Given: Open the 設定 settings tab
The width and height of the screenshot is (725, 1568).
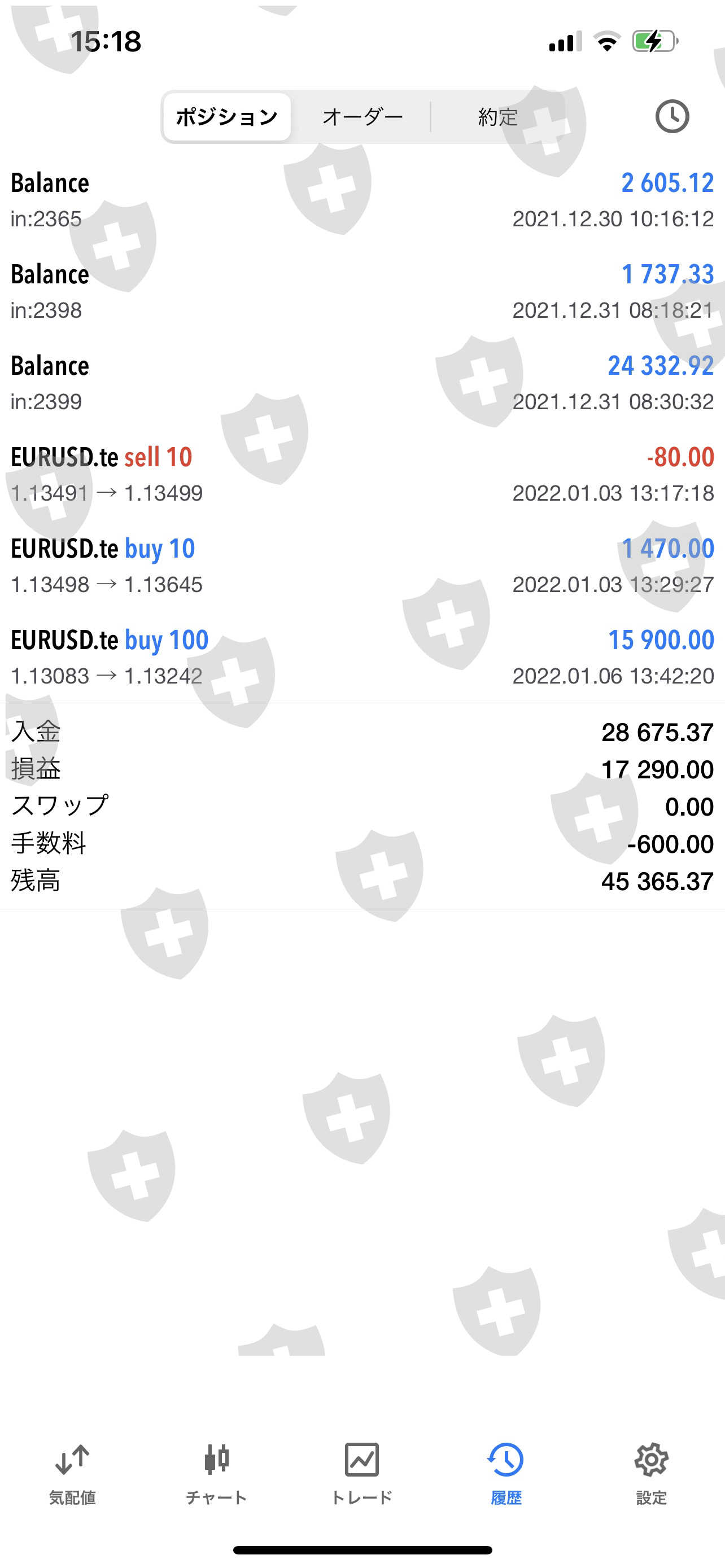Looking at the screenshot, I should tap(650, 1474).
